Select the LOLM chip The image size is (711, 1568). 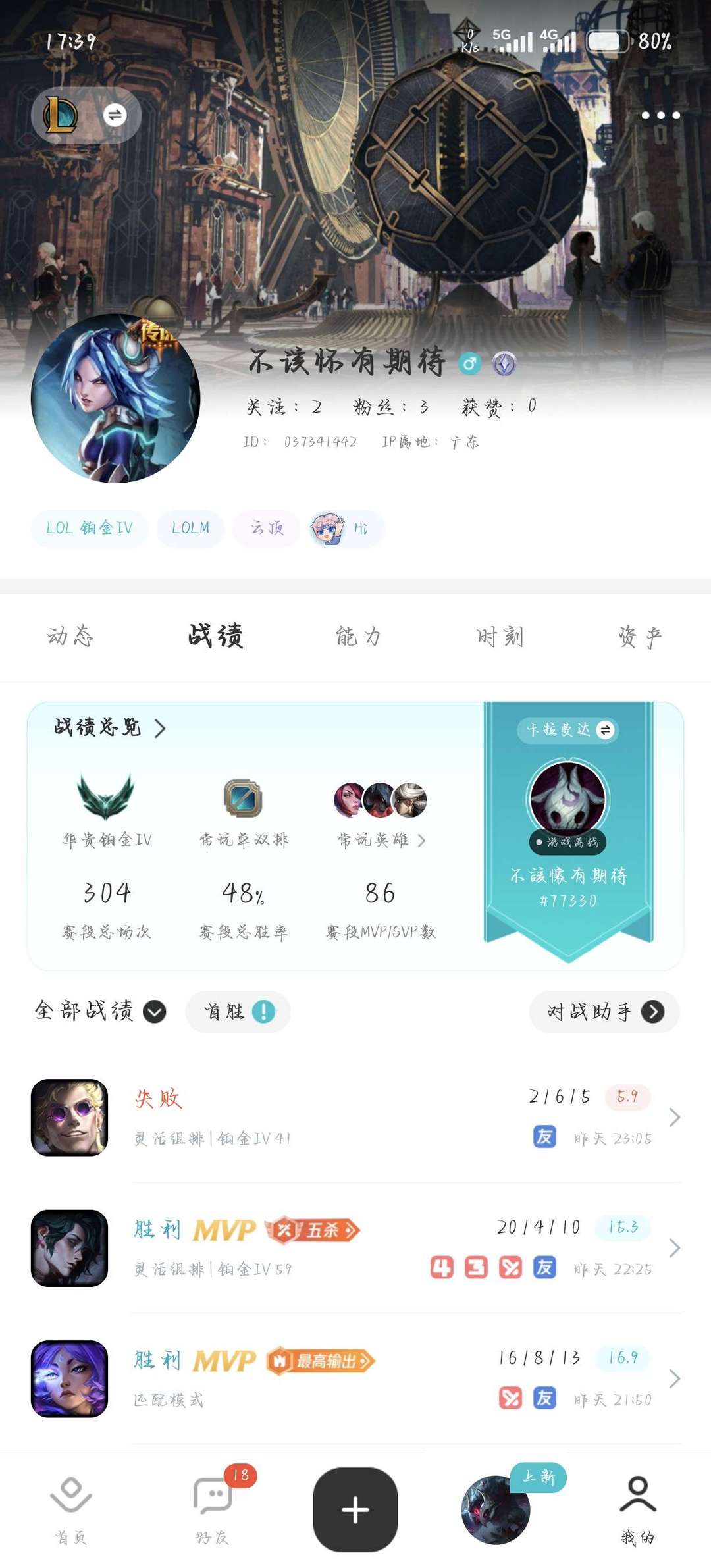(x=190, y=528)
